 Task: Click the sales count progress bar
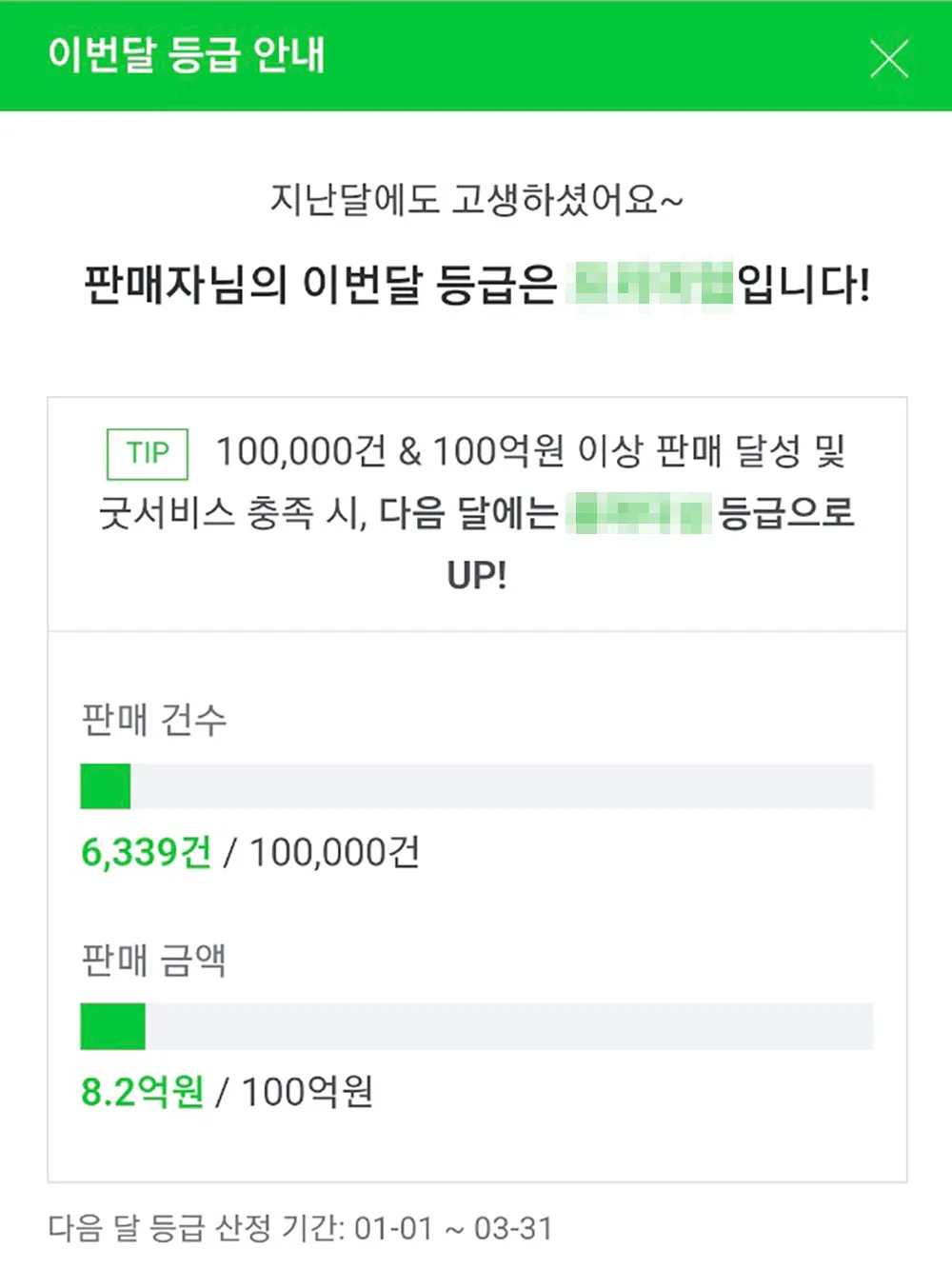[476, 784]
